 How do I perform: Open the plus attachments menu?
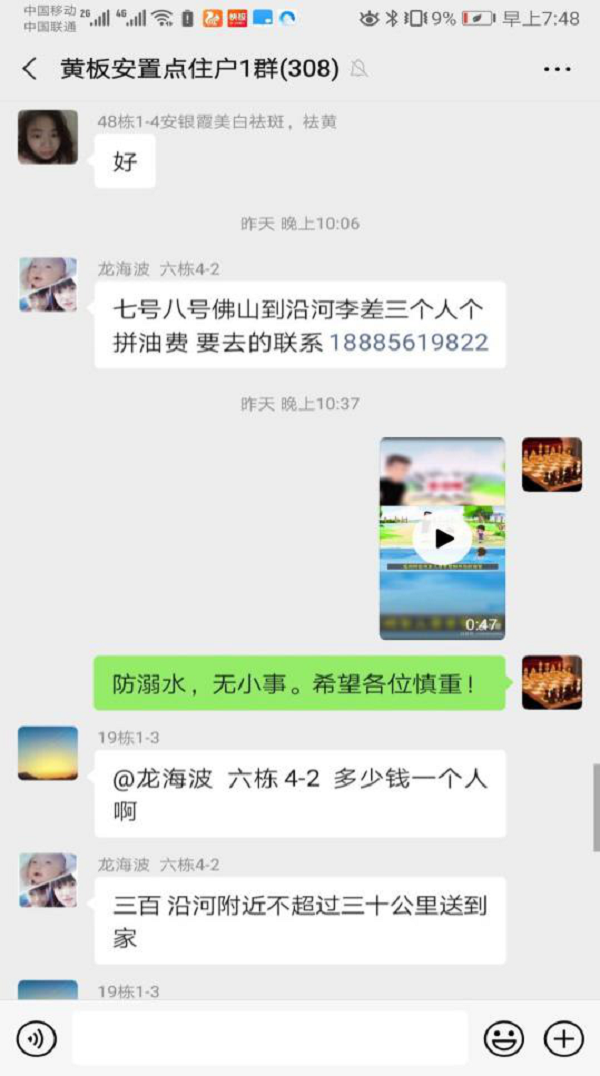point(563,1039)
